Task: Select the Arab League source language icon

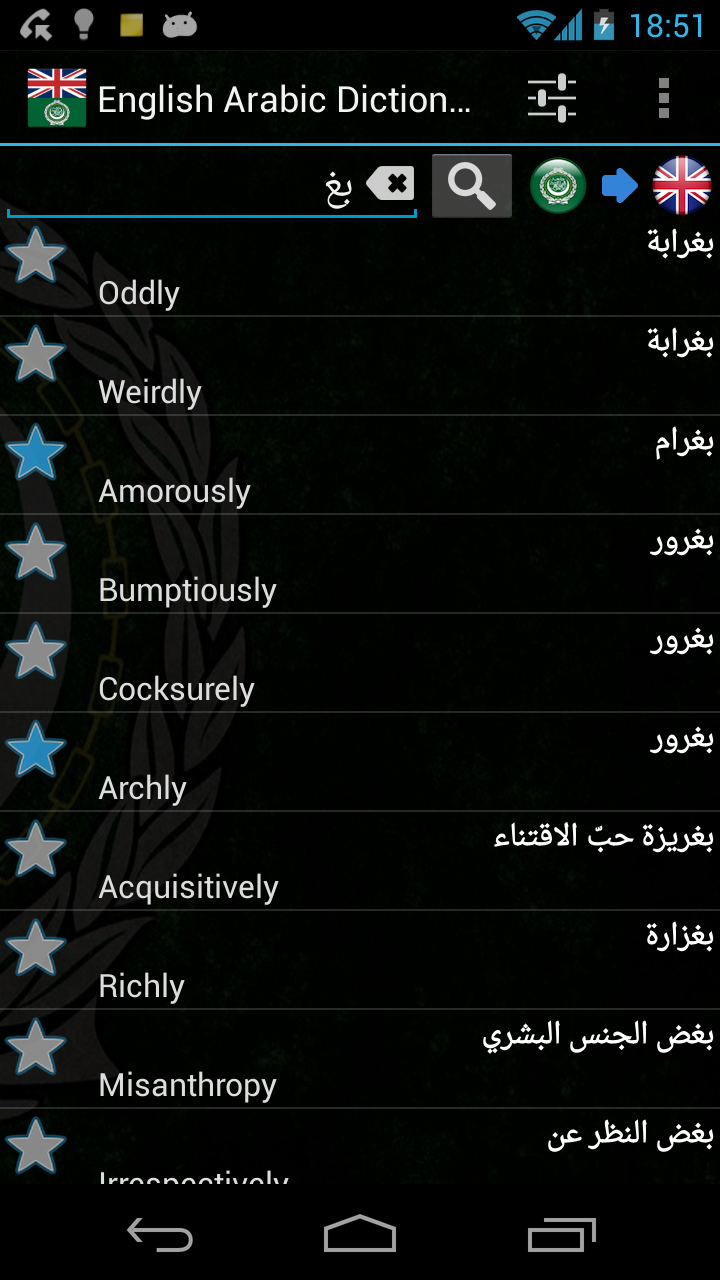Action: pos(556,185)
